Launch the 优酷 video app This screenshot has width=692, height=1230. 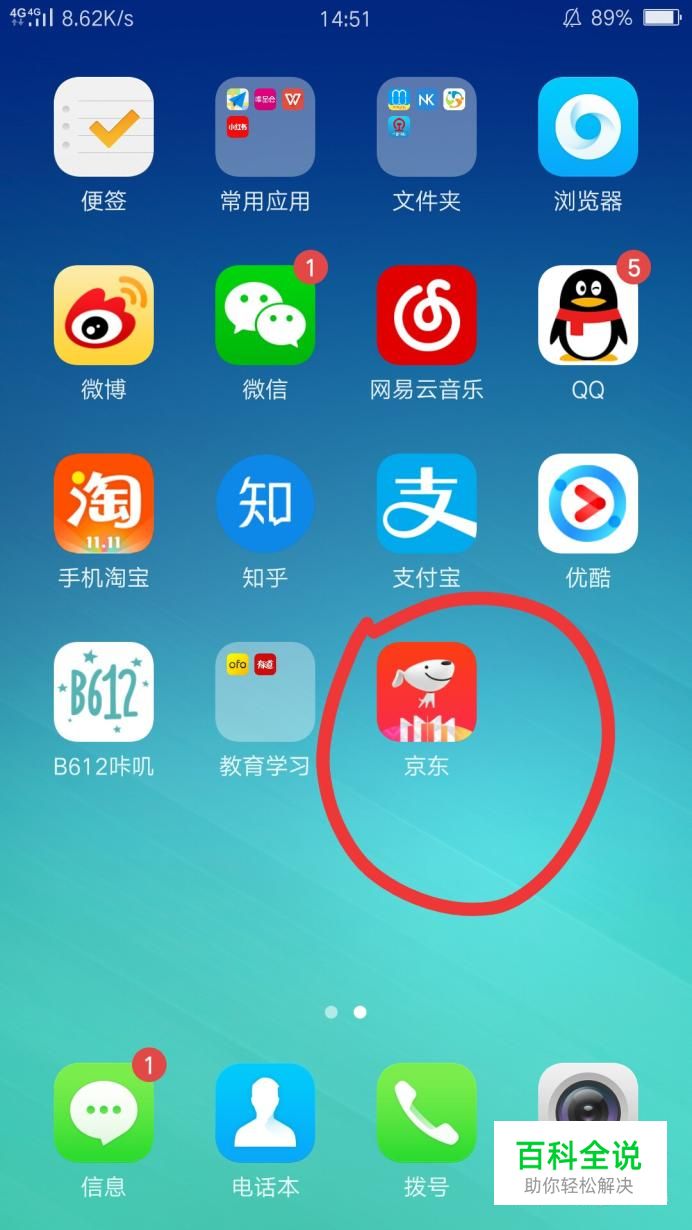pos(588,503)
